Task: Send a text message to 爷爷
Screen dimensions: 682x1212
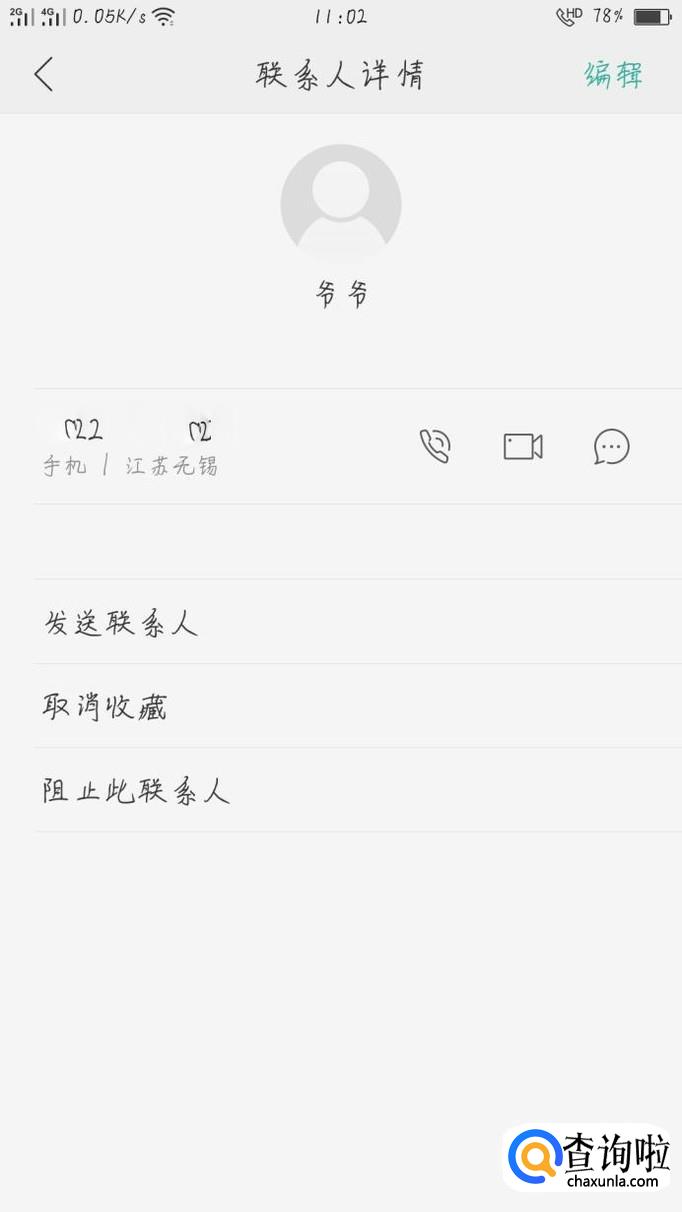Action: click(611, 446)
